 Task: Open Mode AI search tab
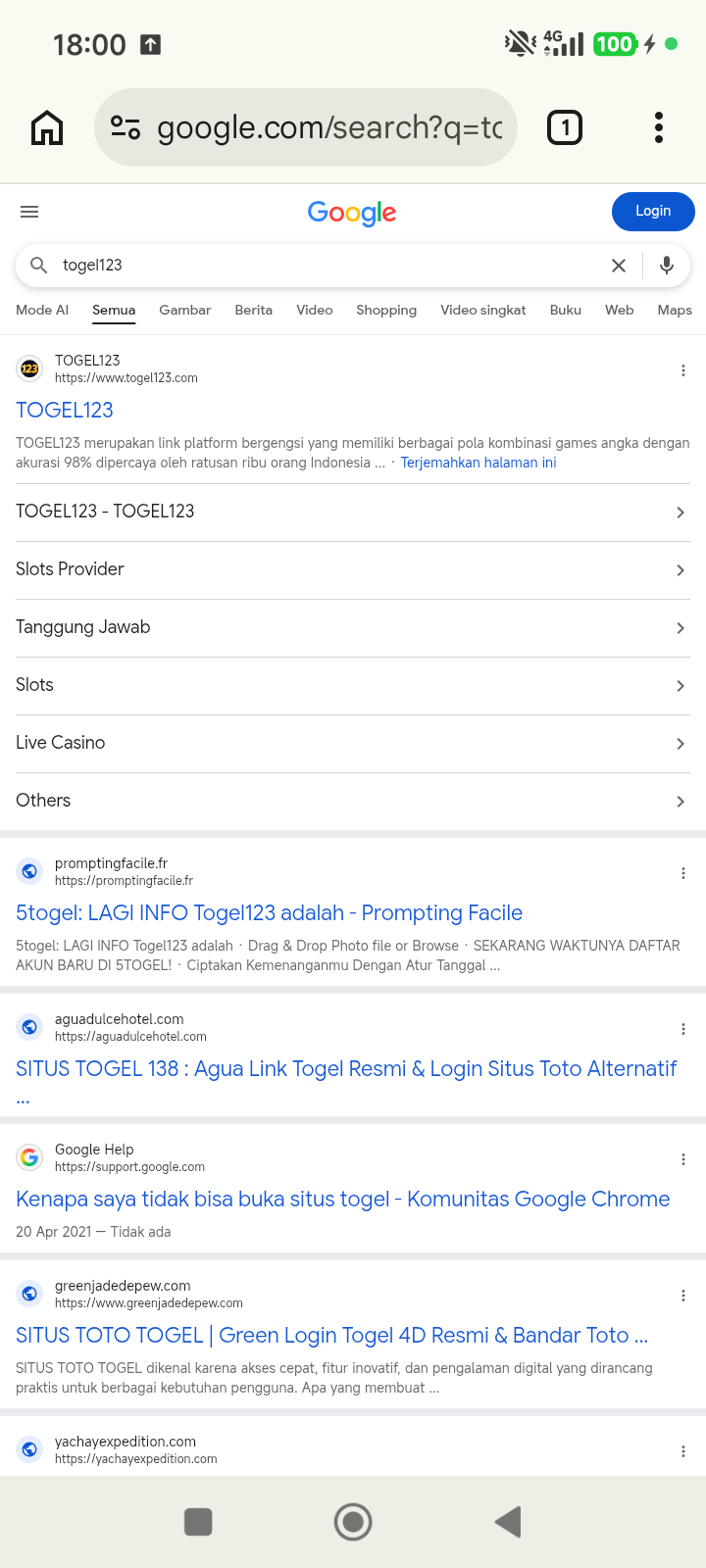tap(42, 310)
